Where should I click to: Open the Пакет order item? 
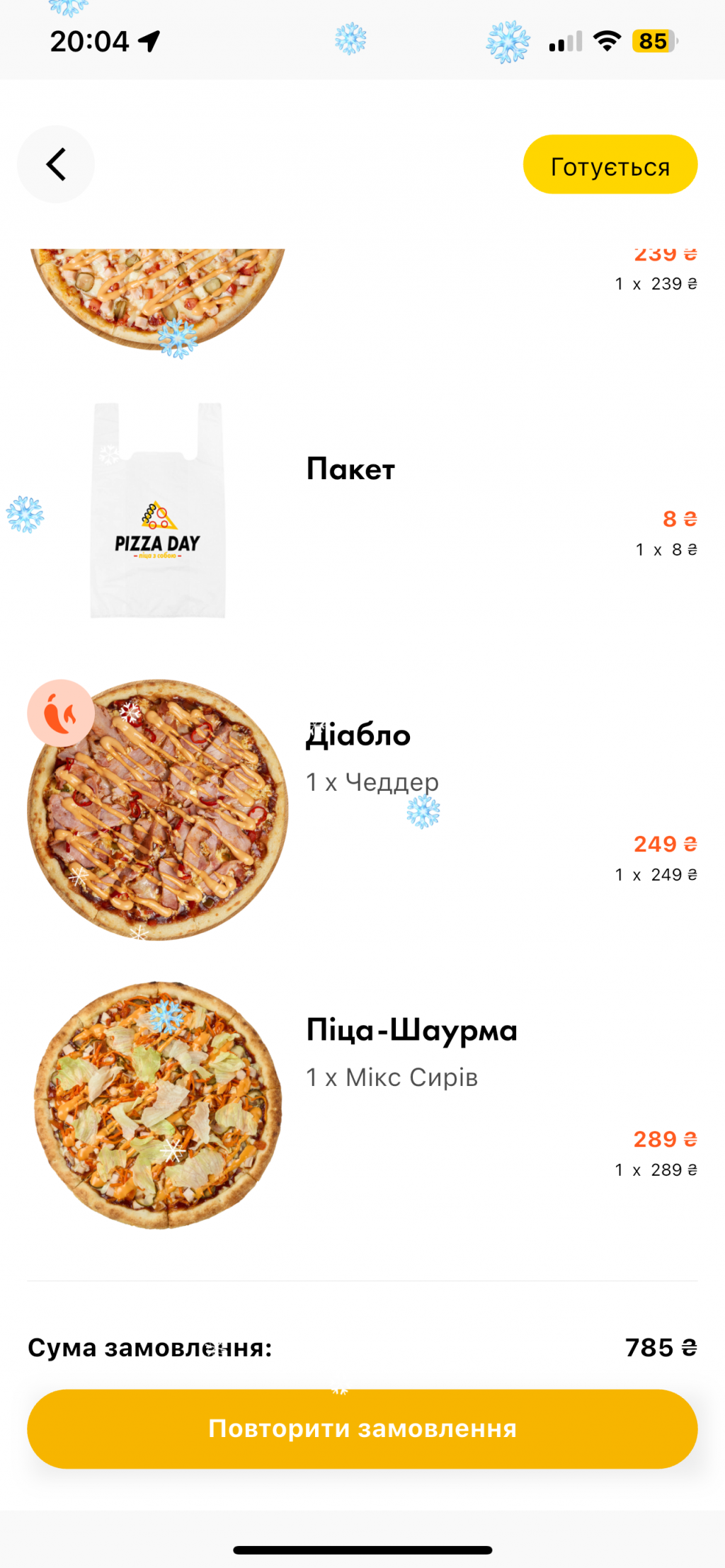(x=350, y=469)
